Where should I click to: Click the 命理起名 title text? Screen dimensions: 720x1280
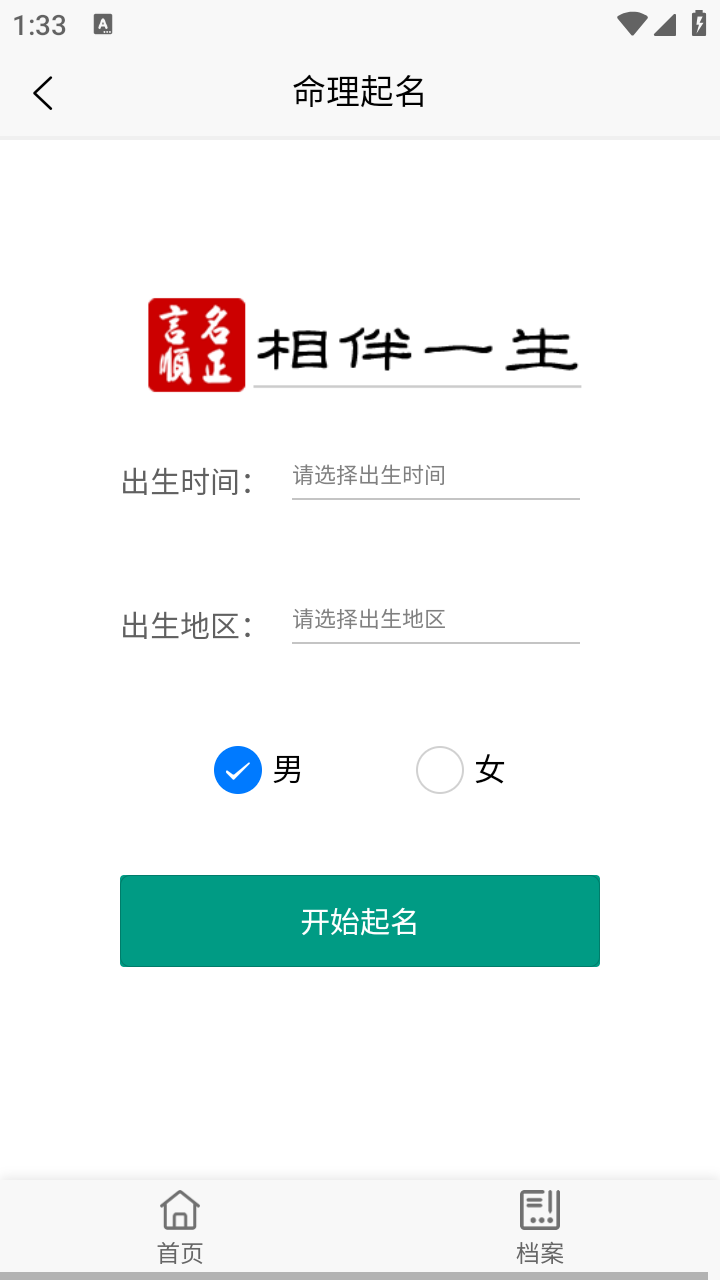[x=360, y=92]
